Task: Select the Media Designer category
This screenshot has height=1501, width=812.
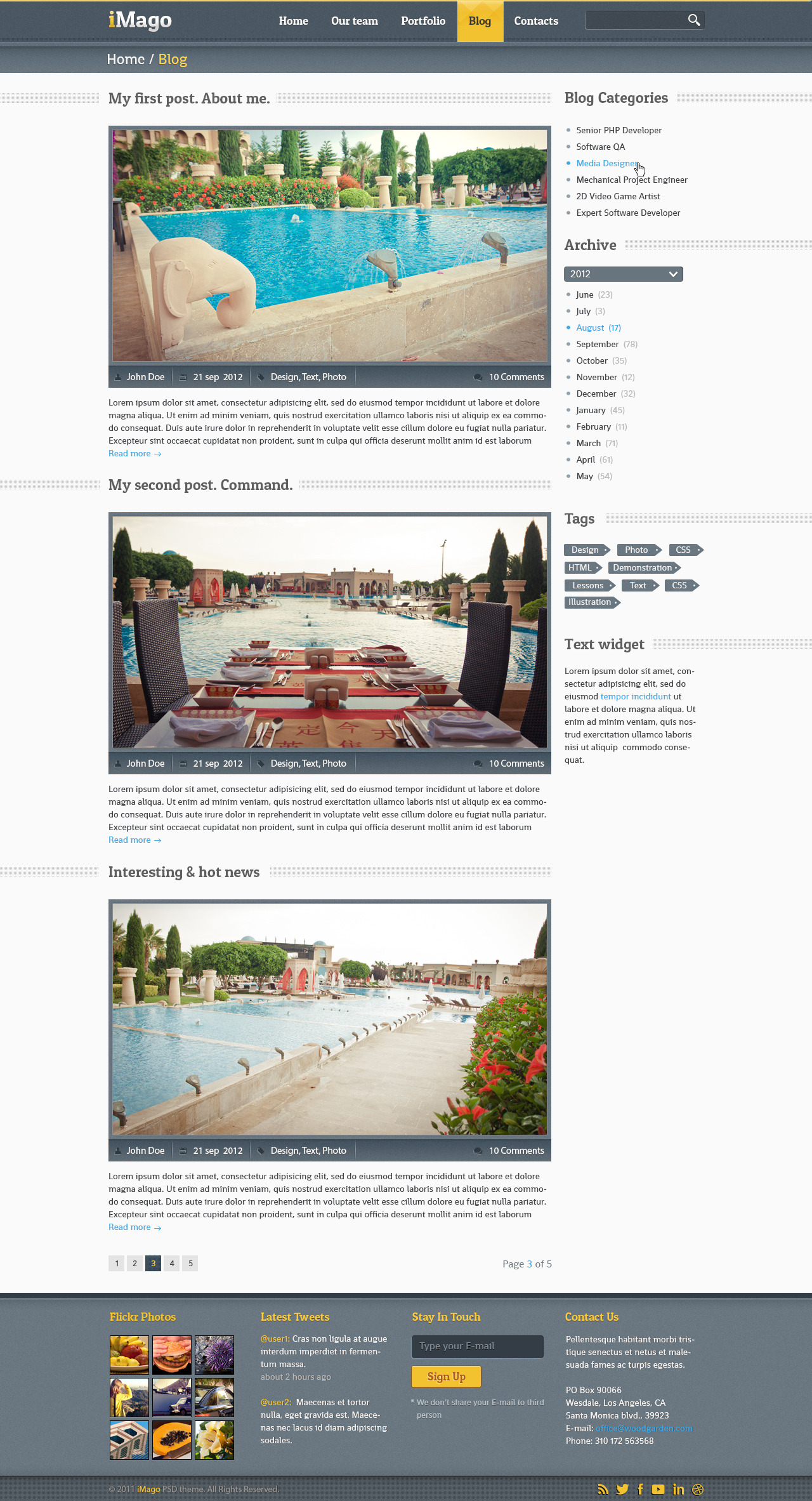Action: point(606,163)
